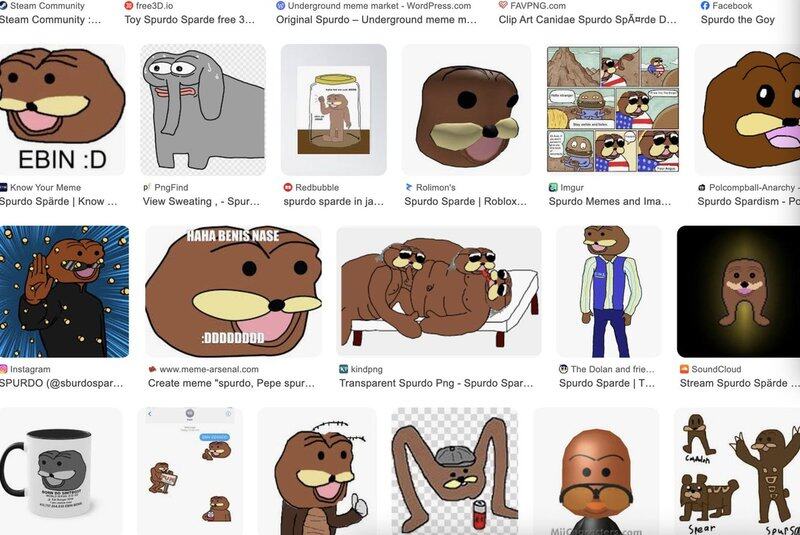Open the Redbubble Spurdo in jar image
Viewport: 800px width, 535px height.
(x=333, y=110)
